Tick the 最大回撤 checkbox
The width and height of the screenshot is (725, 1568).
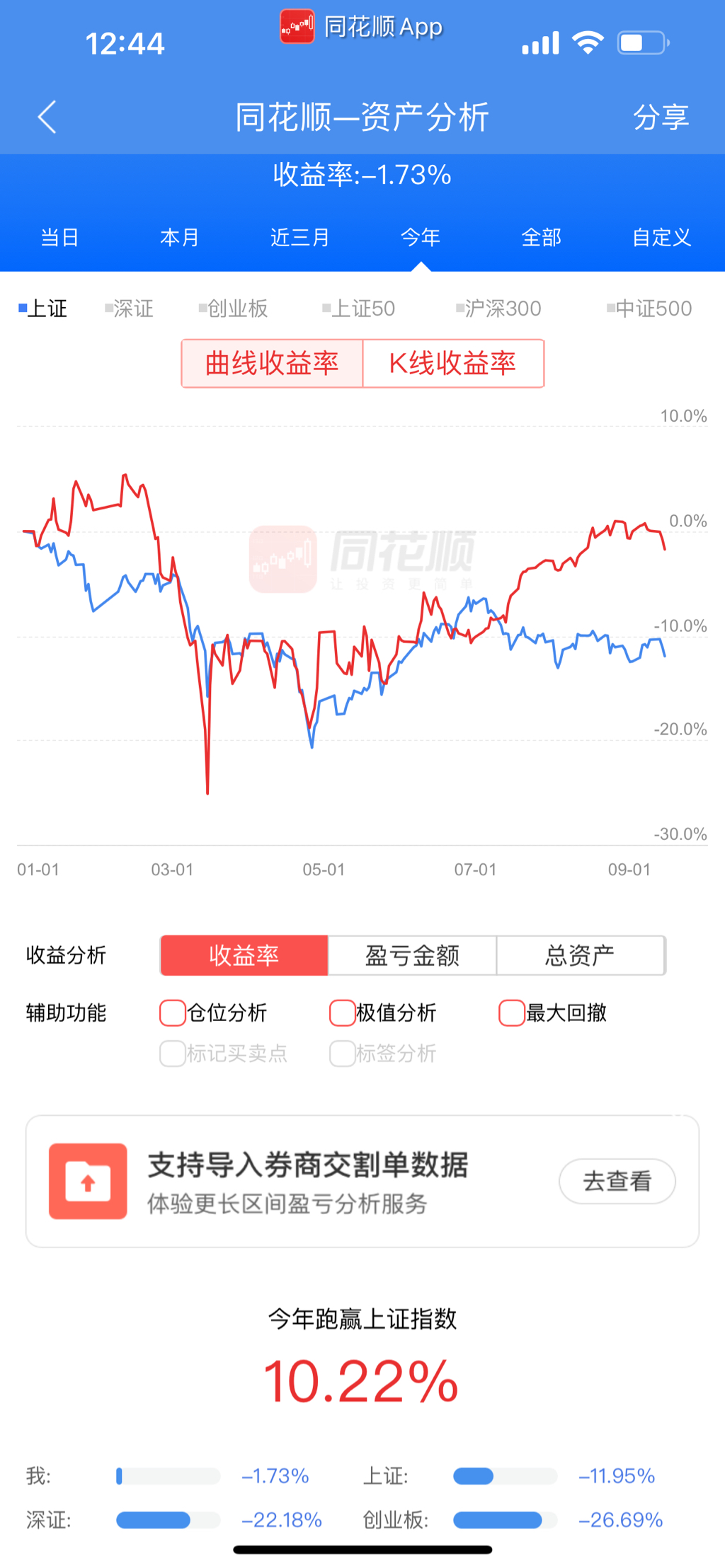point(512,1013)
